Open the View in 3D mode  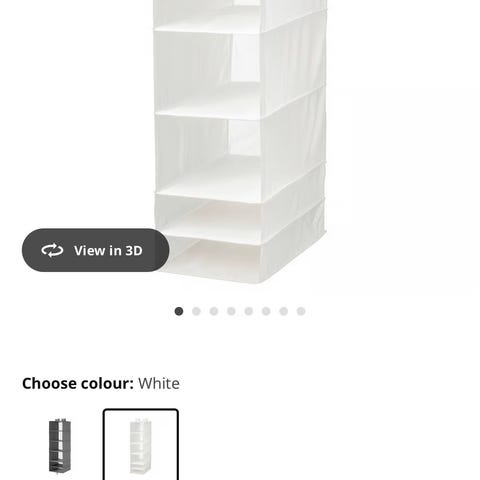click(96, 250)
